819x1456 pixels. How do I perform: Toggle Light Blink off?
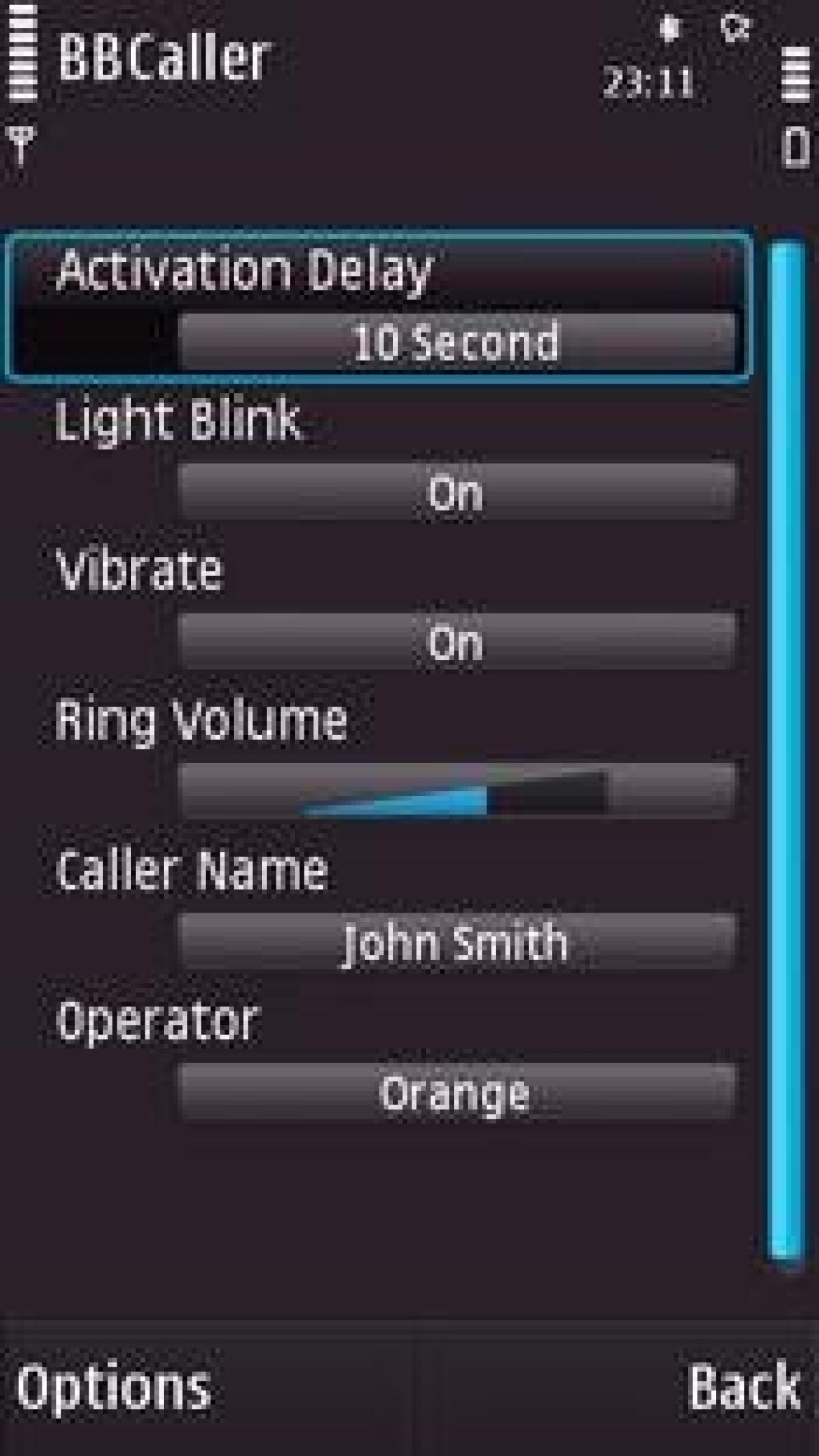tap(459, 493)
